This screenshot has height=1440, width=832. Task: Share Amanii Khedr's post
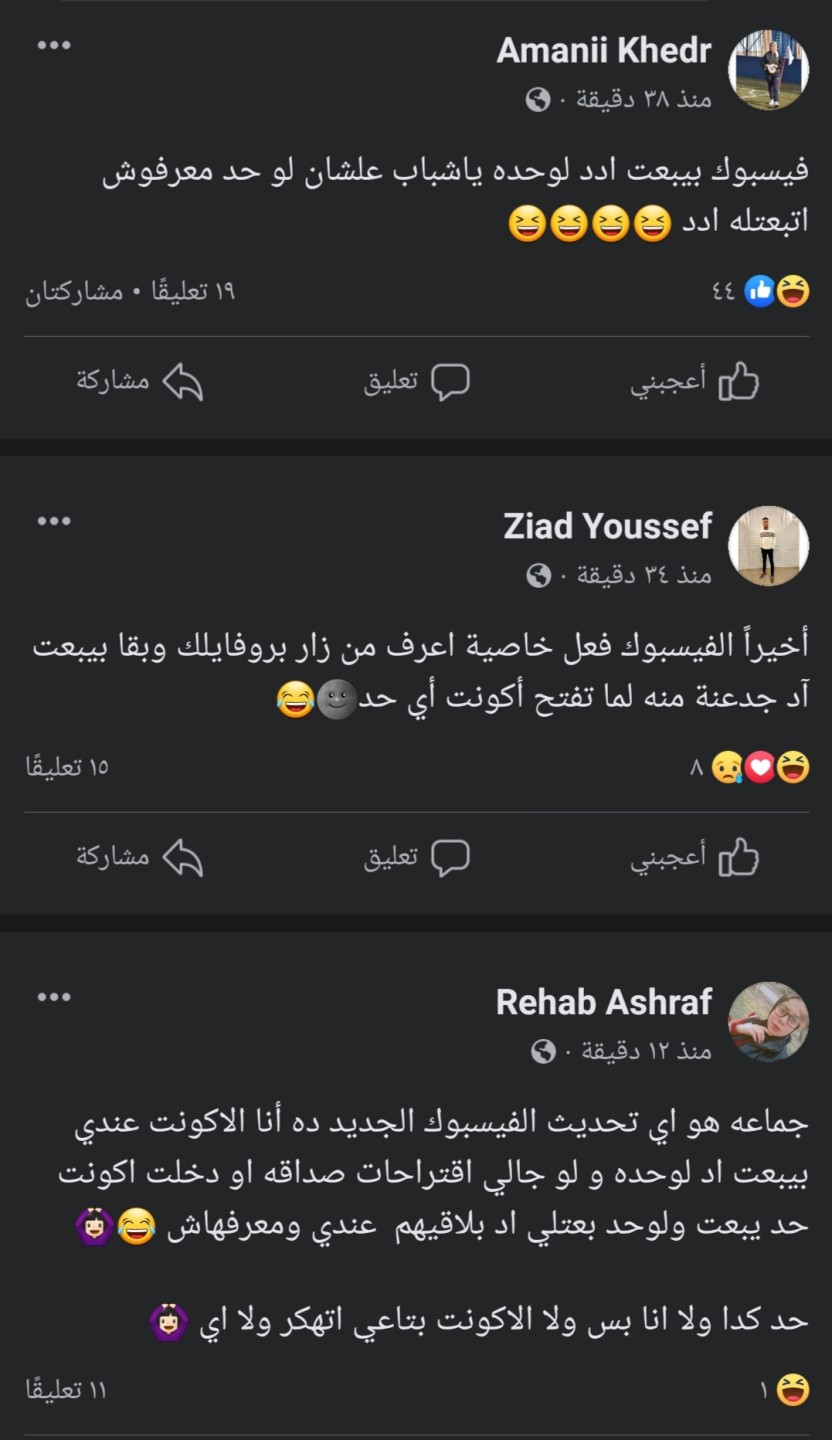pyautogui.click(x=140, y=382)
